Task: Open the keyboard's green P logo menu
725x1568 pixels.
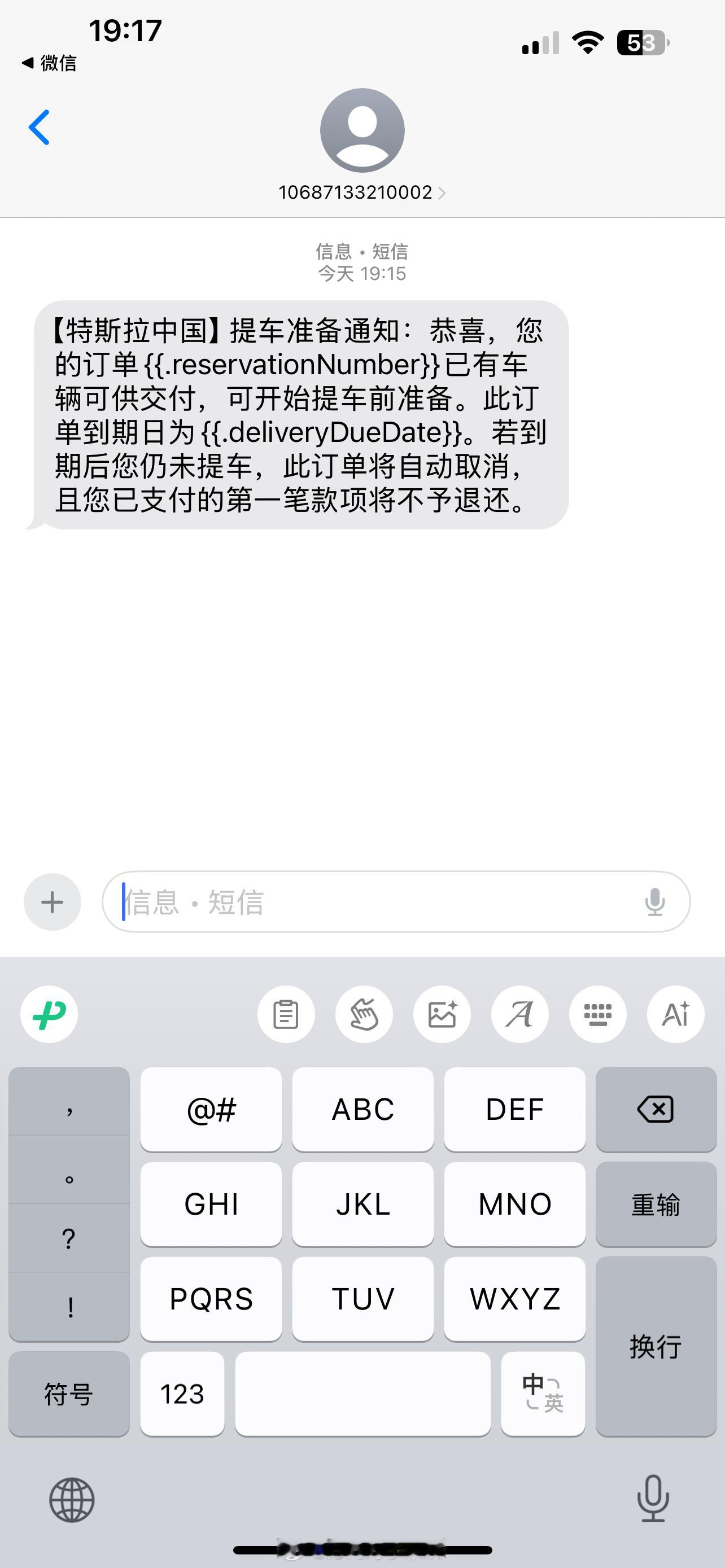Action: pos(49,1015)
